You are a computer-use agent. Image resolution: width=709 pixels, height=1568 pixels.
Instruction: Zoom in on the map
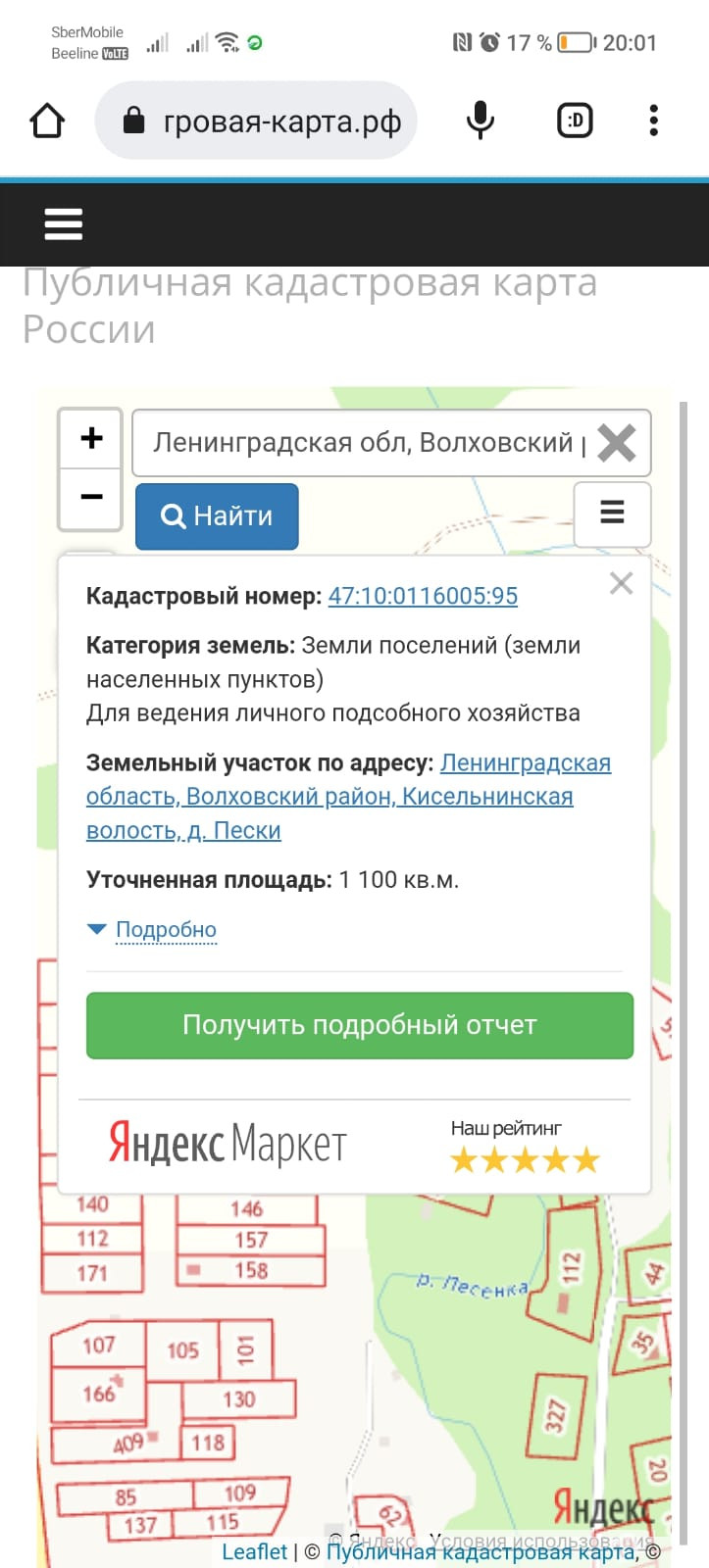click(91, 438)
